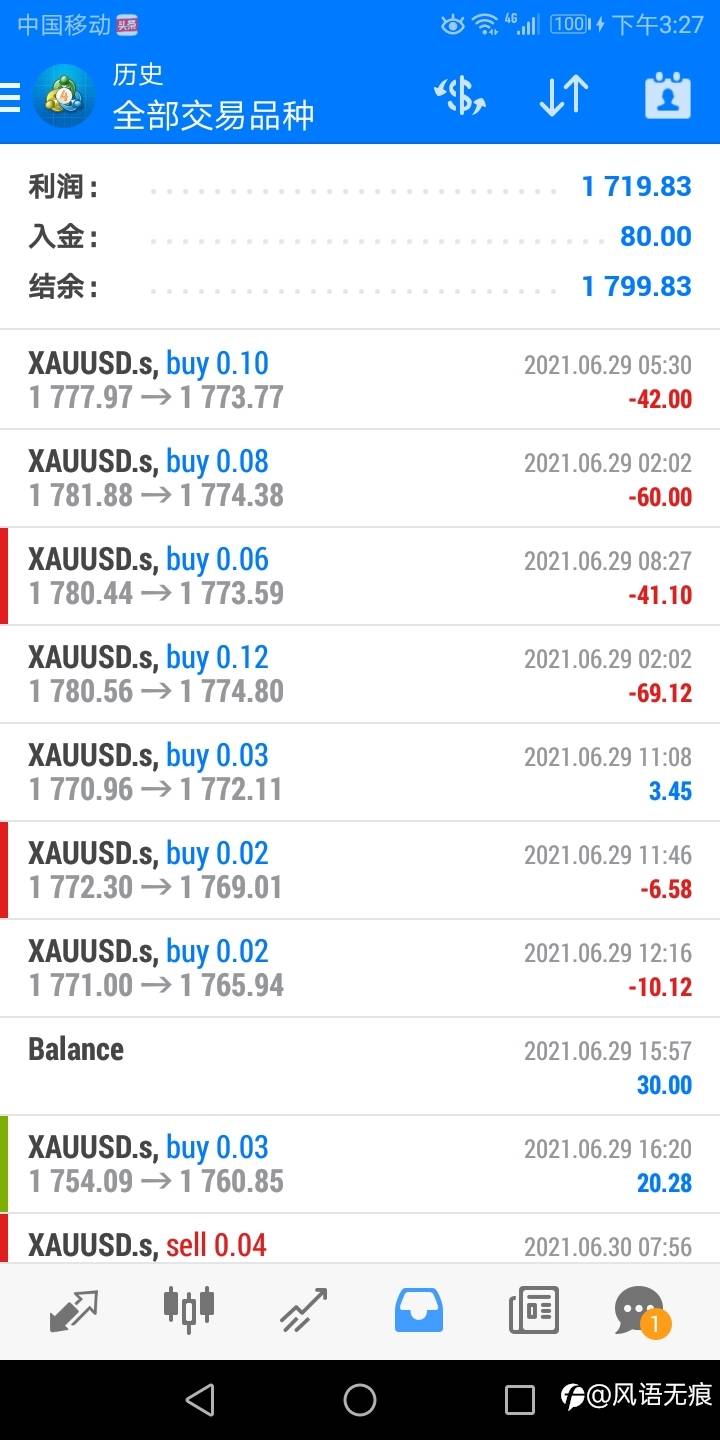Open the Balance 30.00 entry
This screenshot has height=1440, width=720.
(360, 1067)
